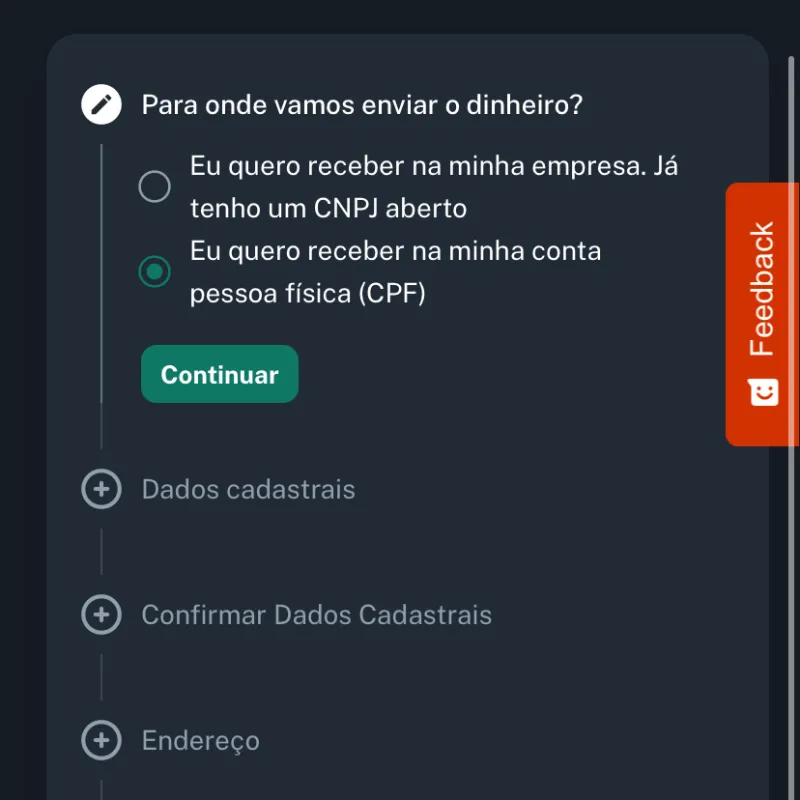Expand the Endereço step
This screenshot has width=800, height=800.
click(x=101, y=740)
